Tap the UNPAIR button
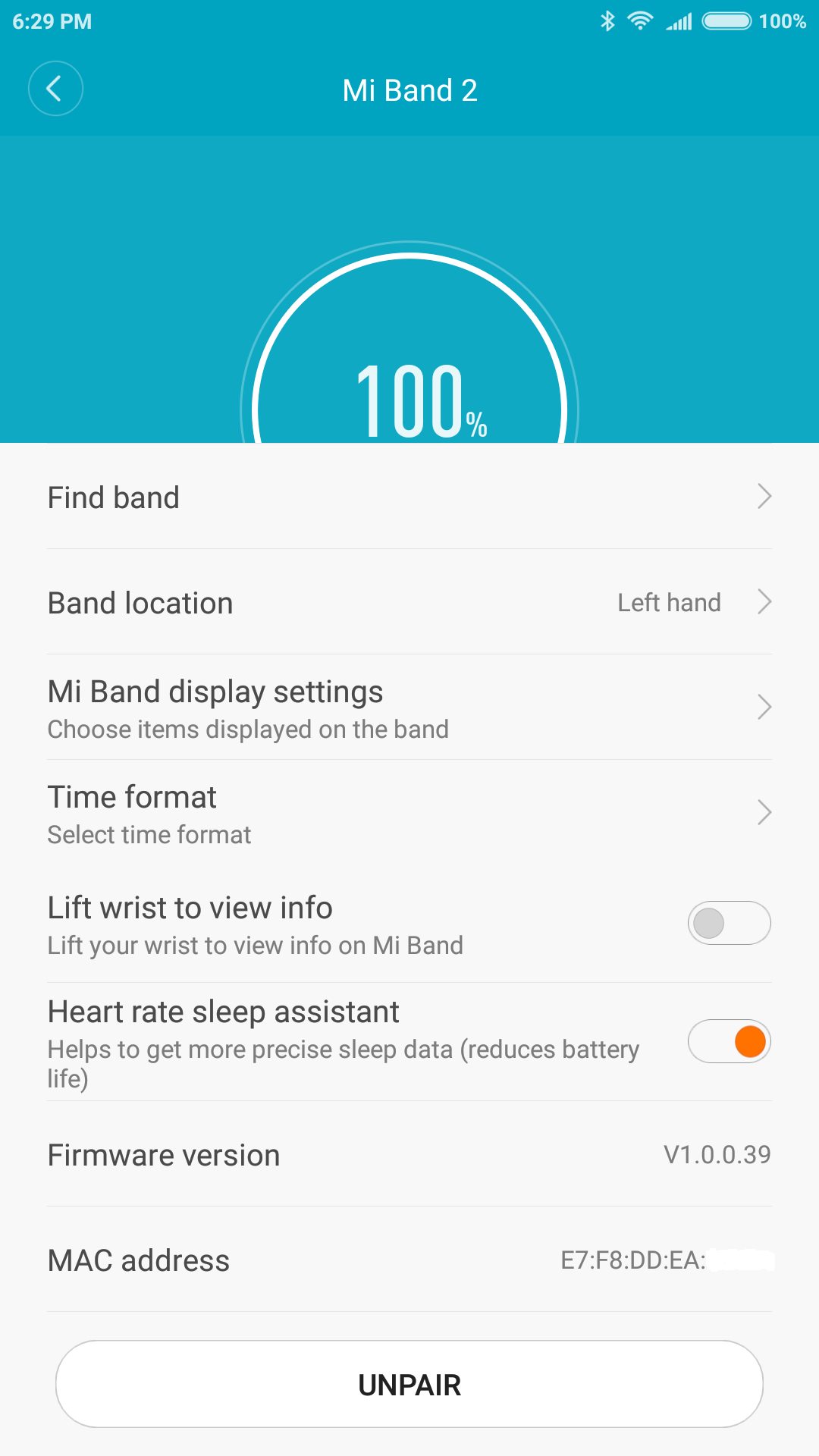This screenshot has height=1456, width=819. 409,1385
